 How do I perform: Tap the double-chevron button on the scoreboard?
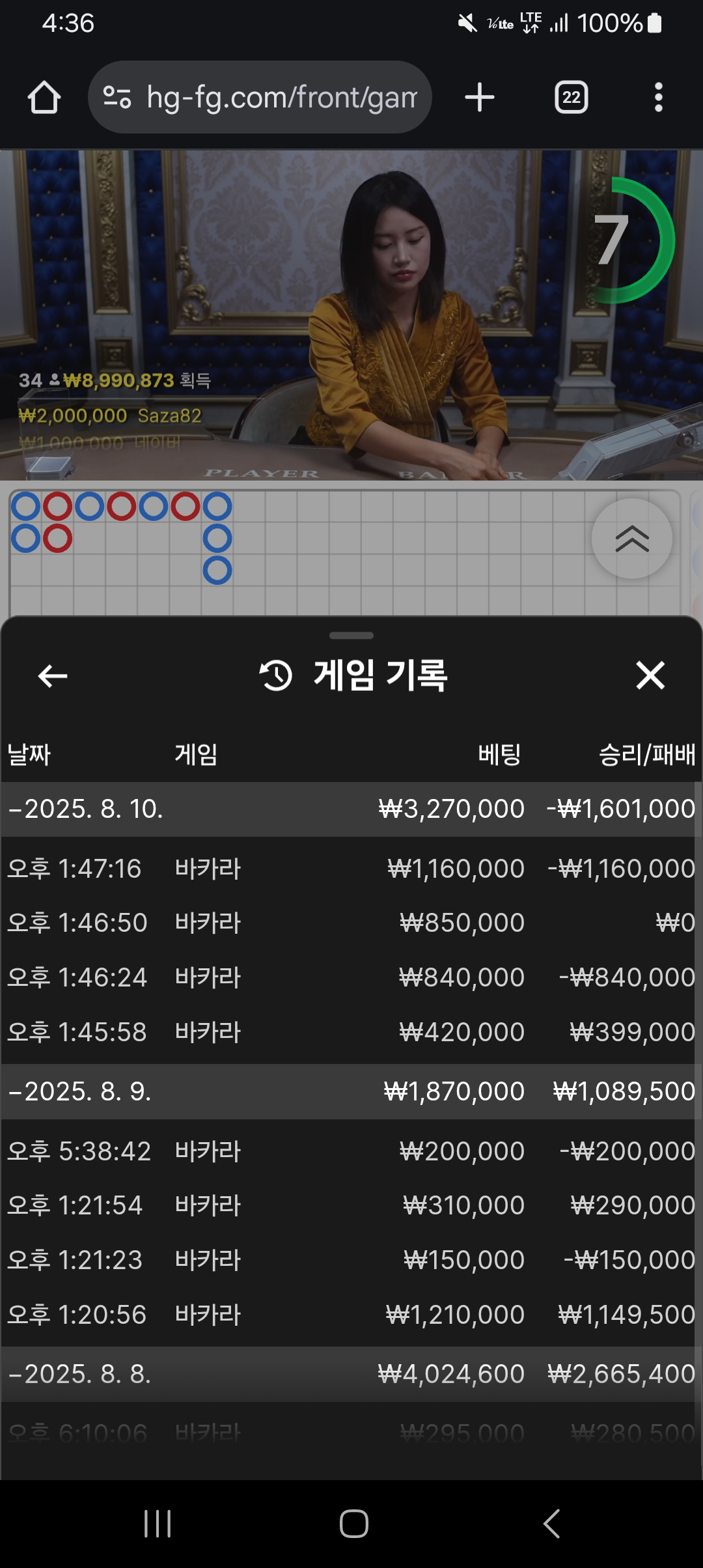click(631, 539)
